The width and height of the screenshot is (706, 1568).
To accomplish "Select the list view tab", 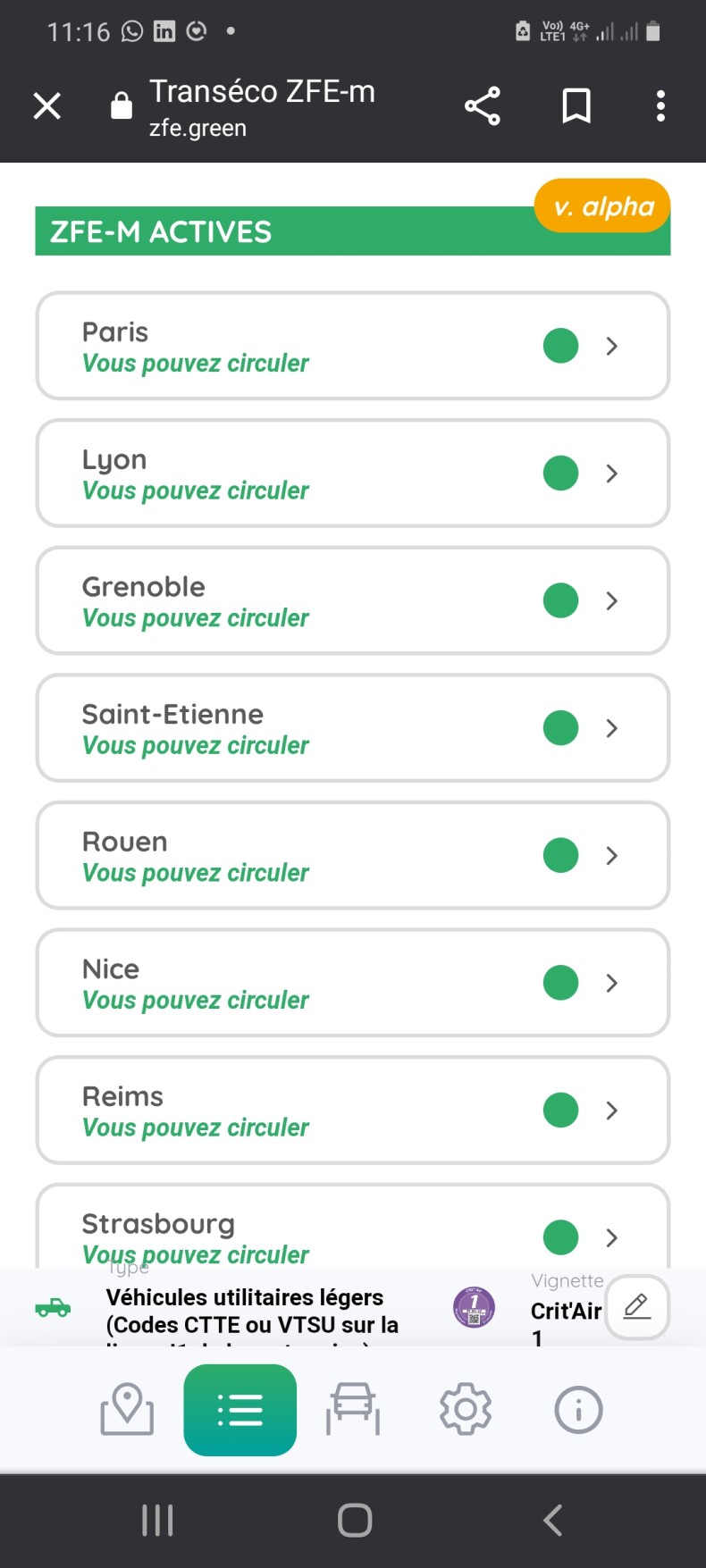I will click(x=240, y=1410).
